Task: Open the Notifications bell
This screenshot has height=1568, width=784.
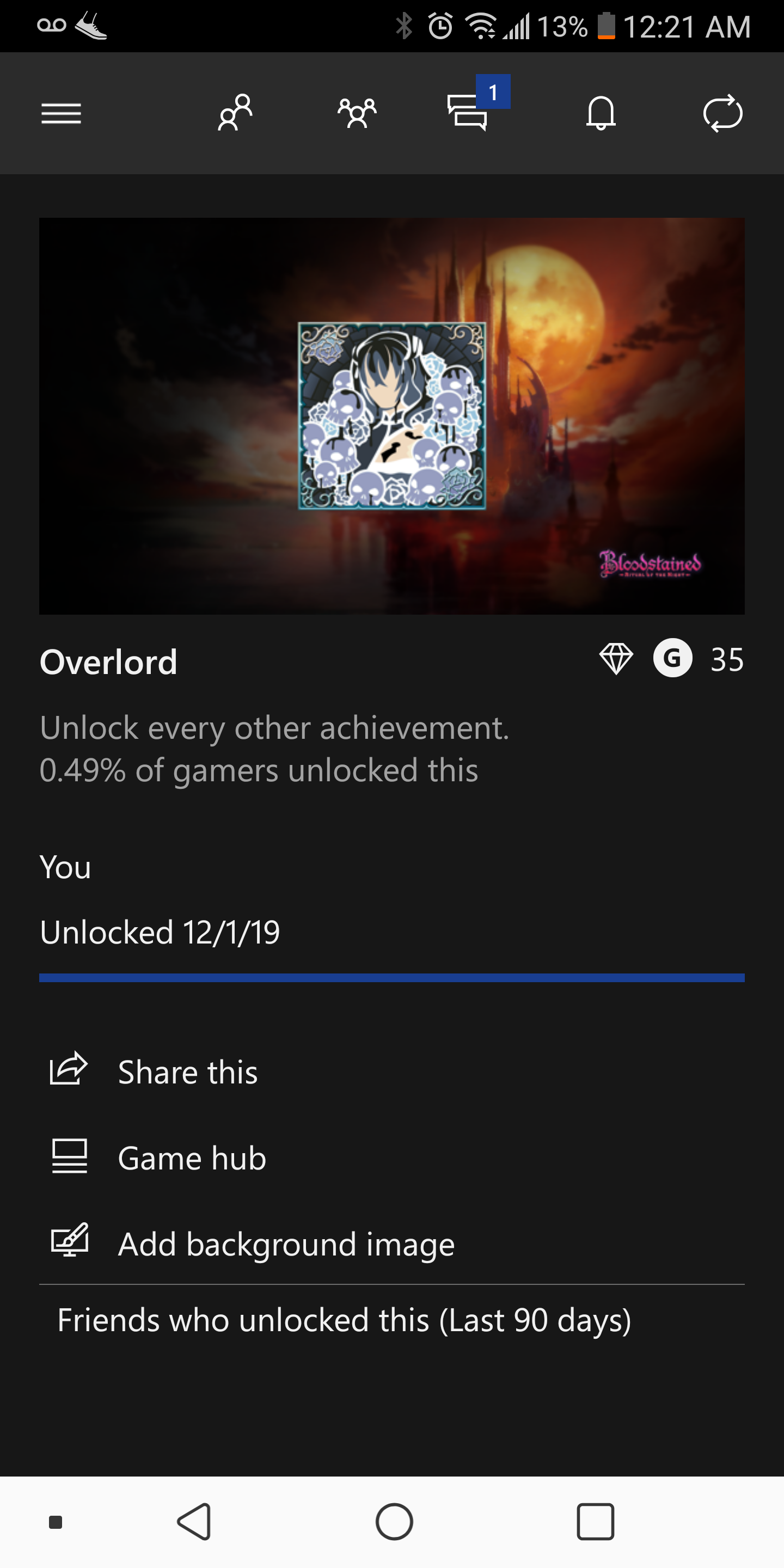Action: (x=602, y=113)
